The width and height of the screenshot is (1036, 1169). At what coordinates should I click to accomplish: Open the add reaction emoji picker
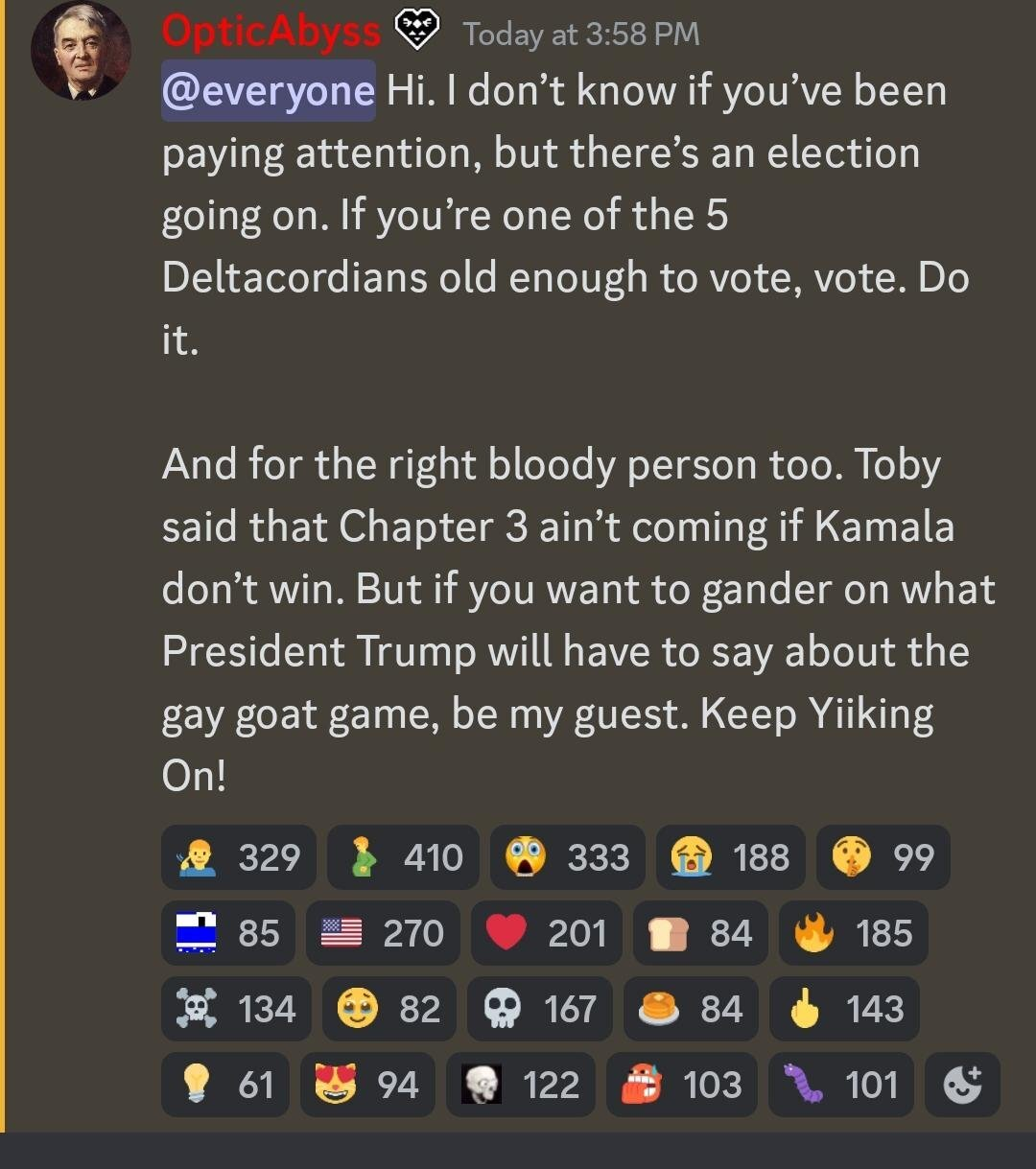pos(962,1085)
